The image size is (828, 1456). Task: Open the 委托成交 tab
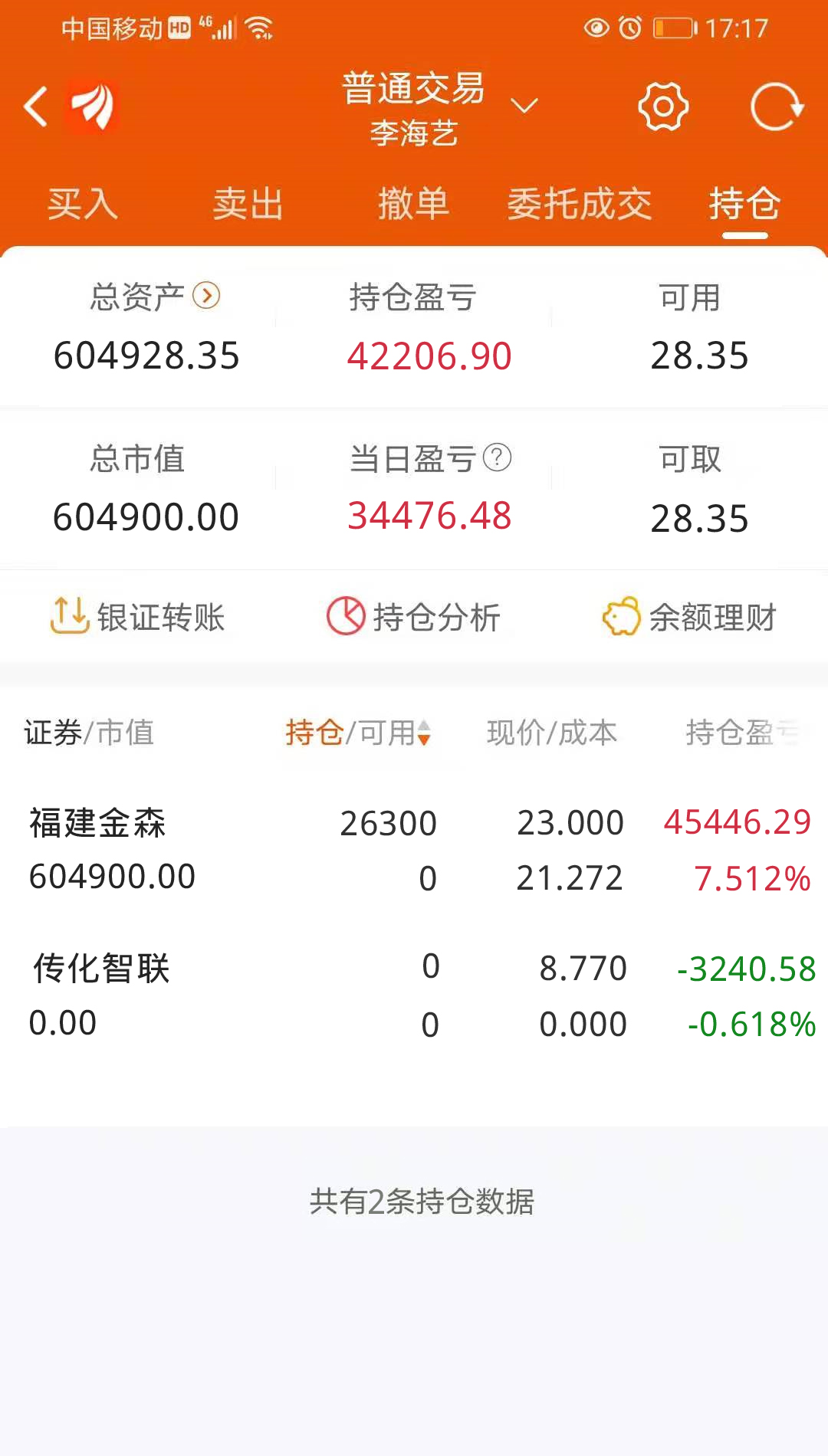pyautogui.click(x=579, y=205)
